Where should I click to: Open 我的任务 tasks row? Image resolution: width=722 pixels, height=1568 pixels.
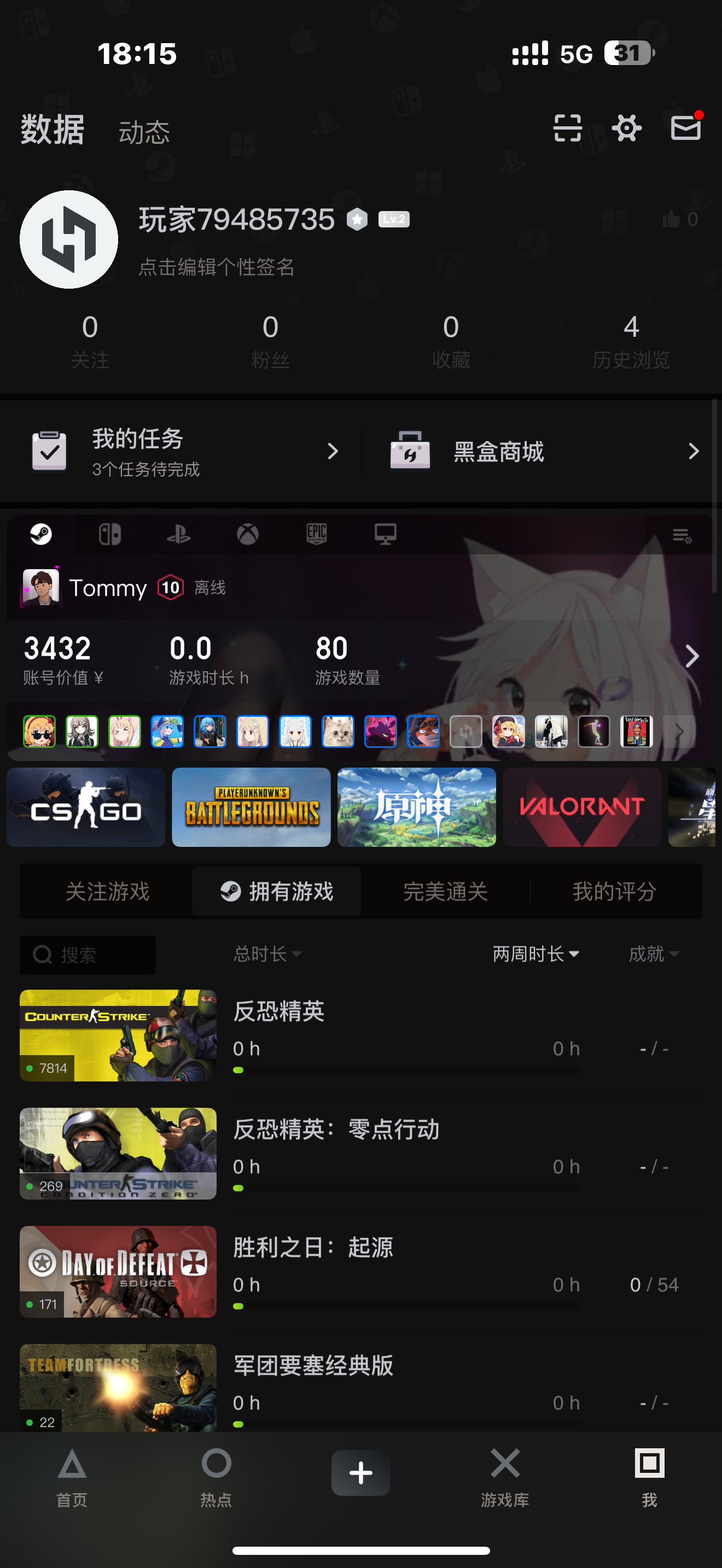[183, 452]
